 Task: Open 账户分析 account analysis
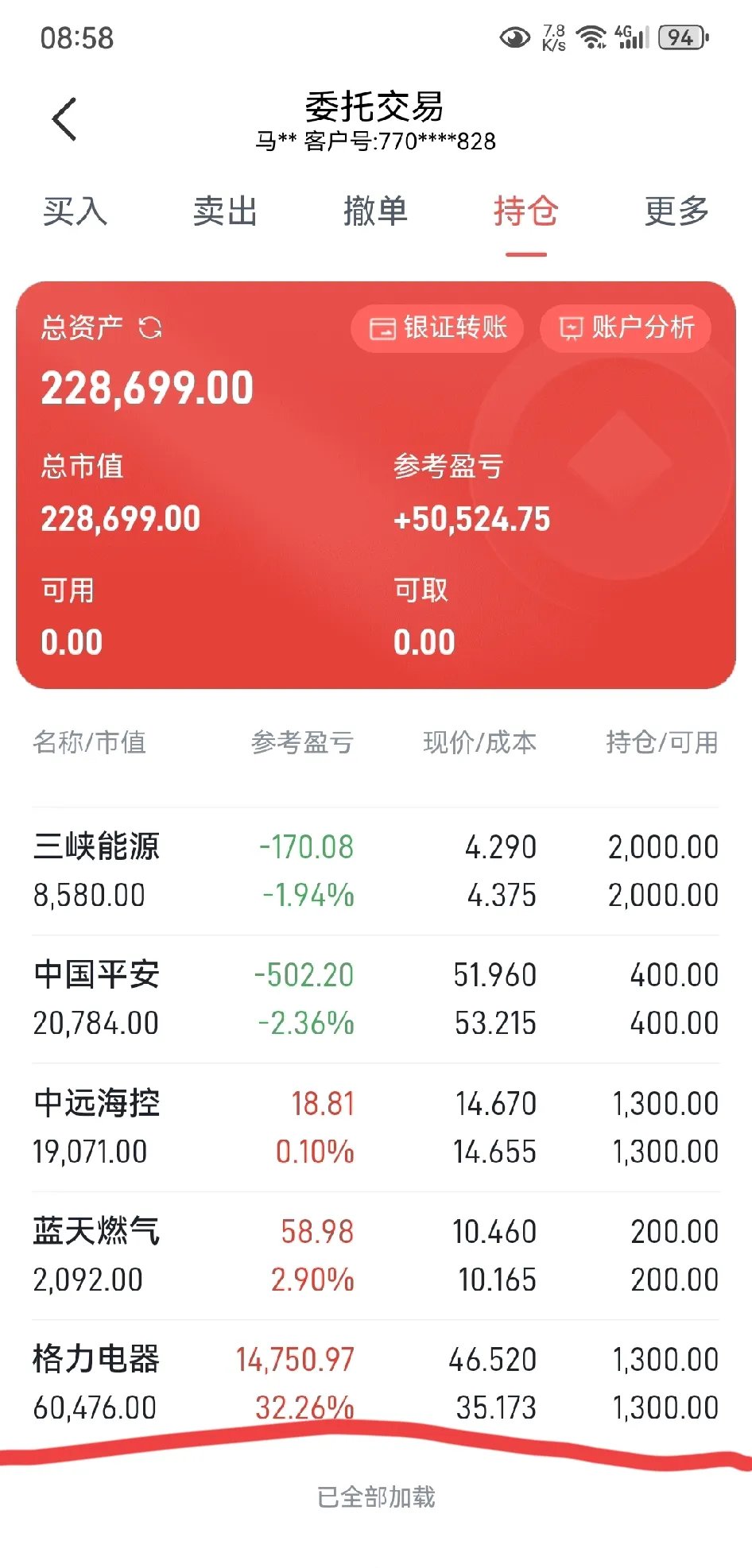click(624, 327)
